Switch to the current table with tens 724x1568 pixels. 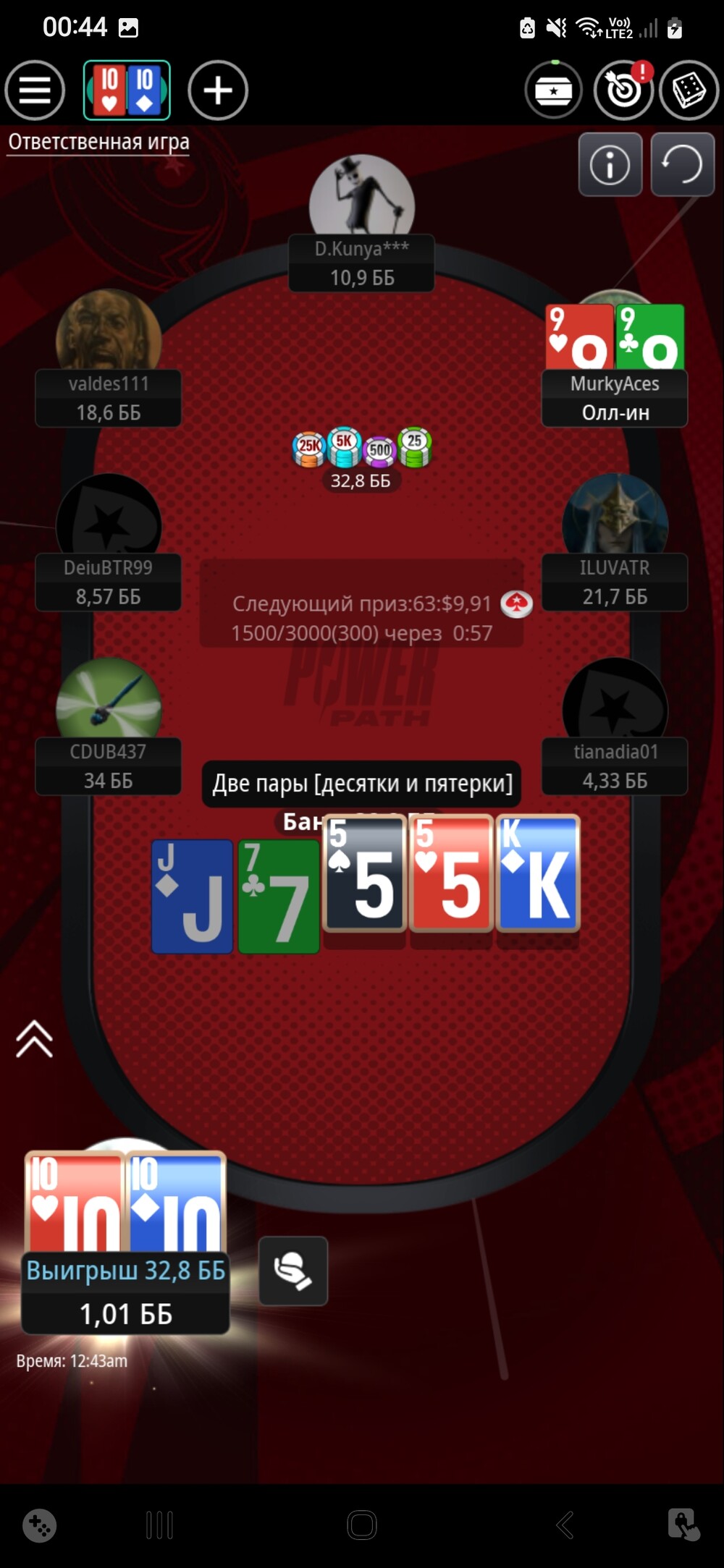[x=127, y=90]
